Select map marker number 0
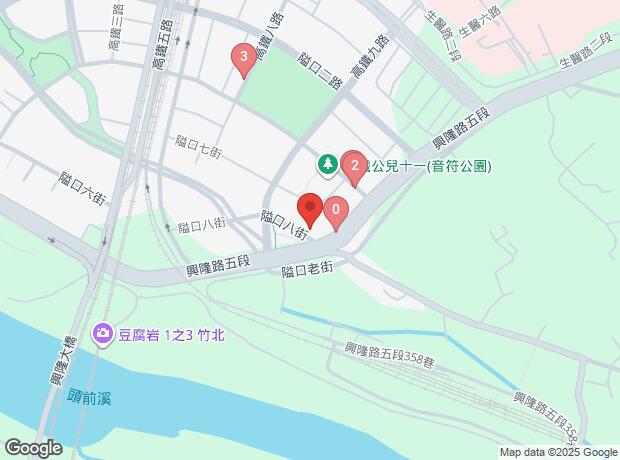The width and height of the screenshot is (620, 460). coord(336,211)
